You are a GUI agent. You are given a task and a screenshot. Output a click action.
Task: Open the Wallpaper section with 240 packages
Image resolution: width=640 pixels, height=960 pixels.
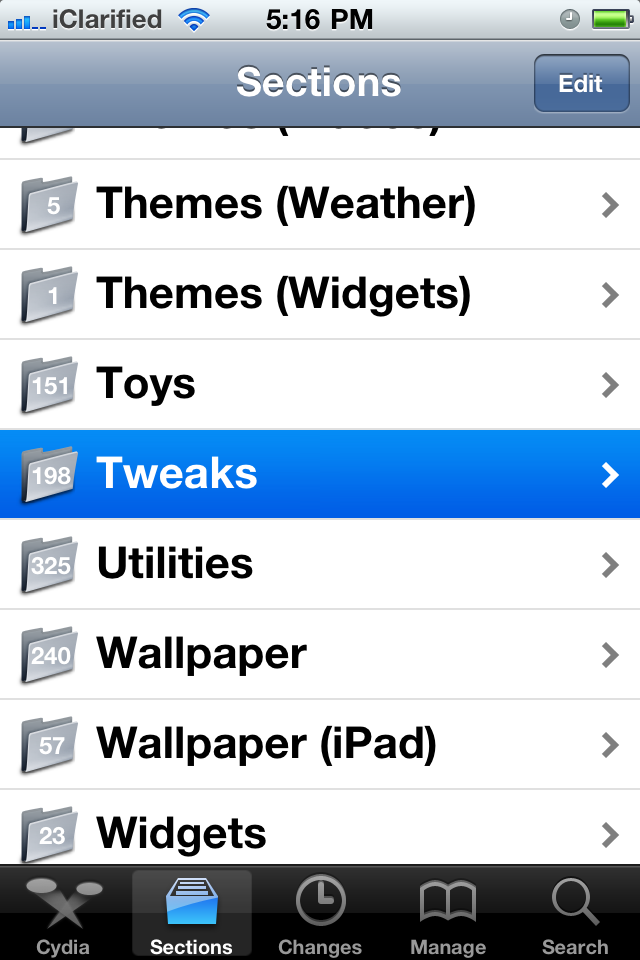(320, 655)
